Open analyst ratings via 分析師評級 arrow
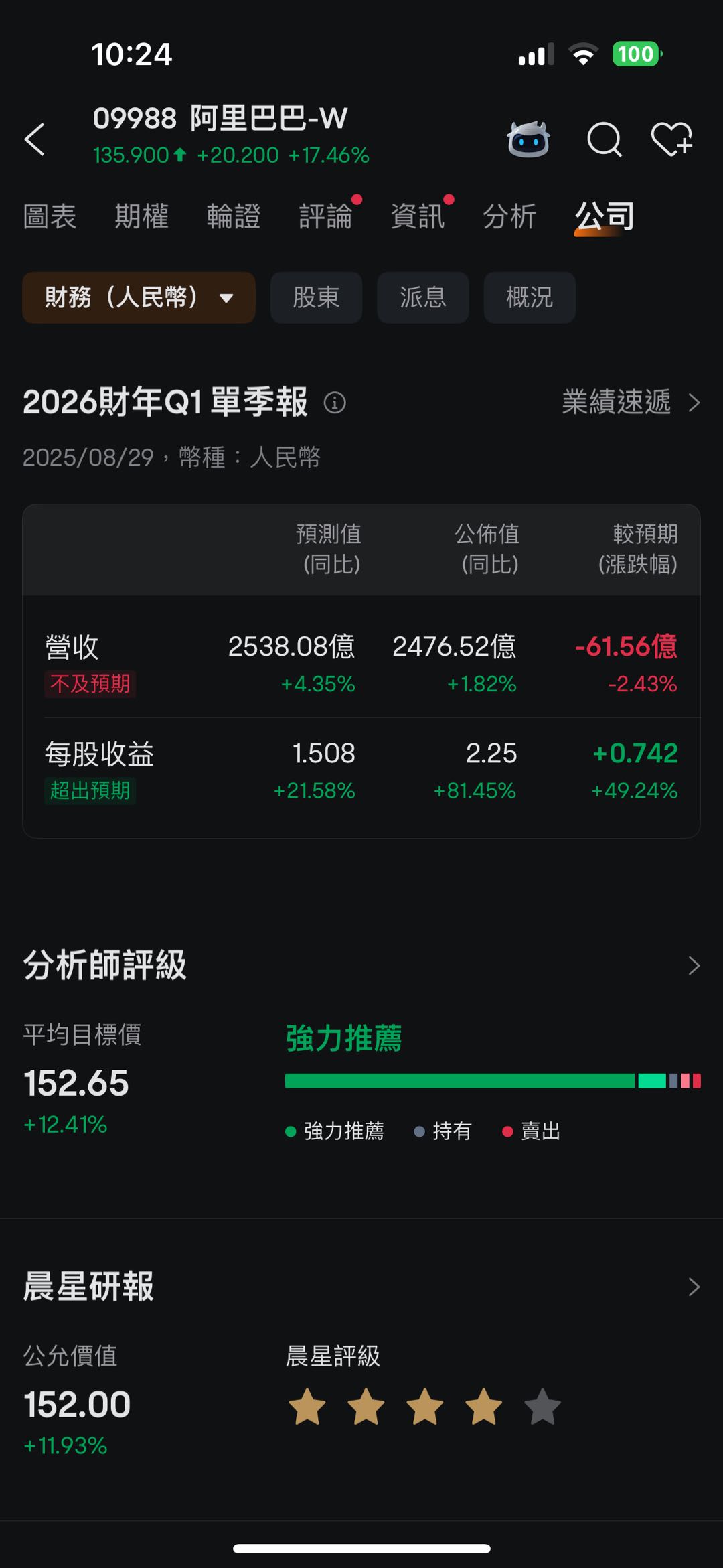This screenshot has height=1568, width=723. [694, 967]
